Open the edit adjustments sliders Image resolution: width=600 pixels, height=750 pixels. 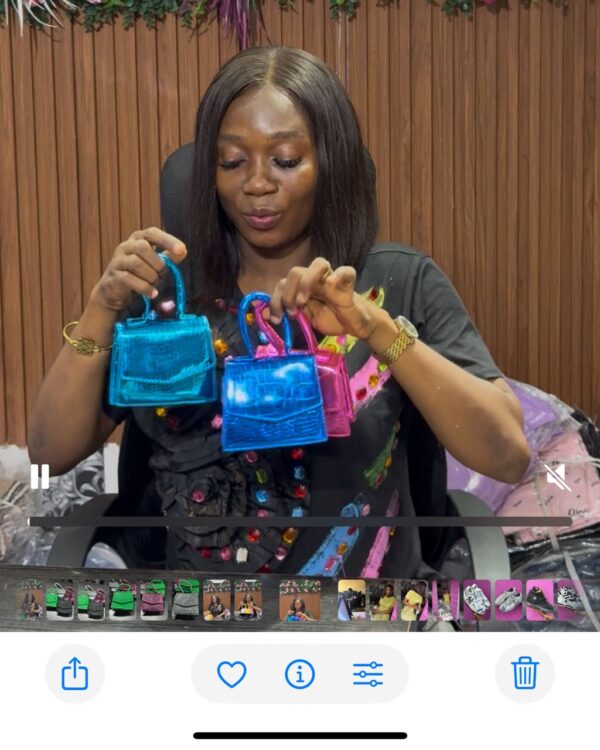point(368,674)
